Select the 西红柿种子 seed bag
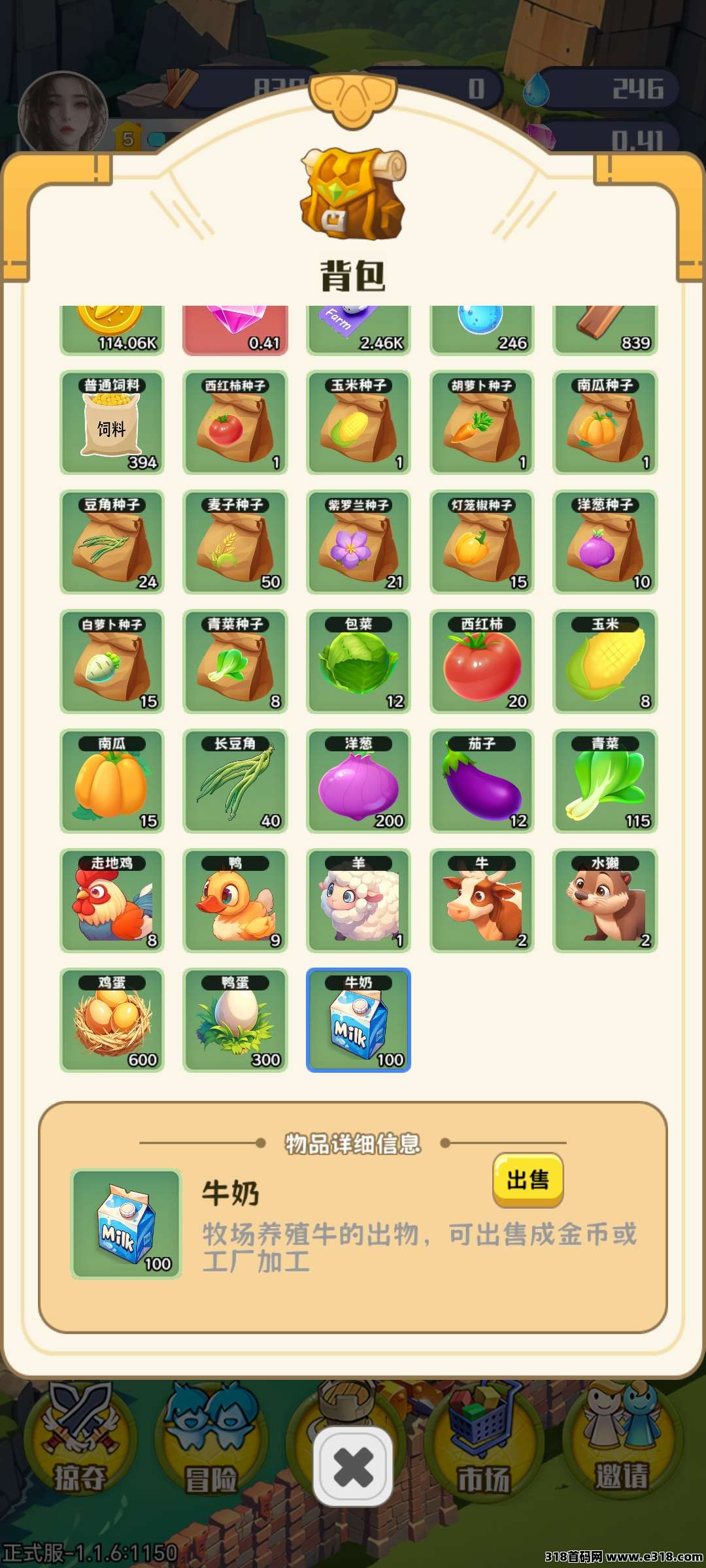This screenshot has height=1568, width=706. tap(235, 422)
